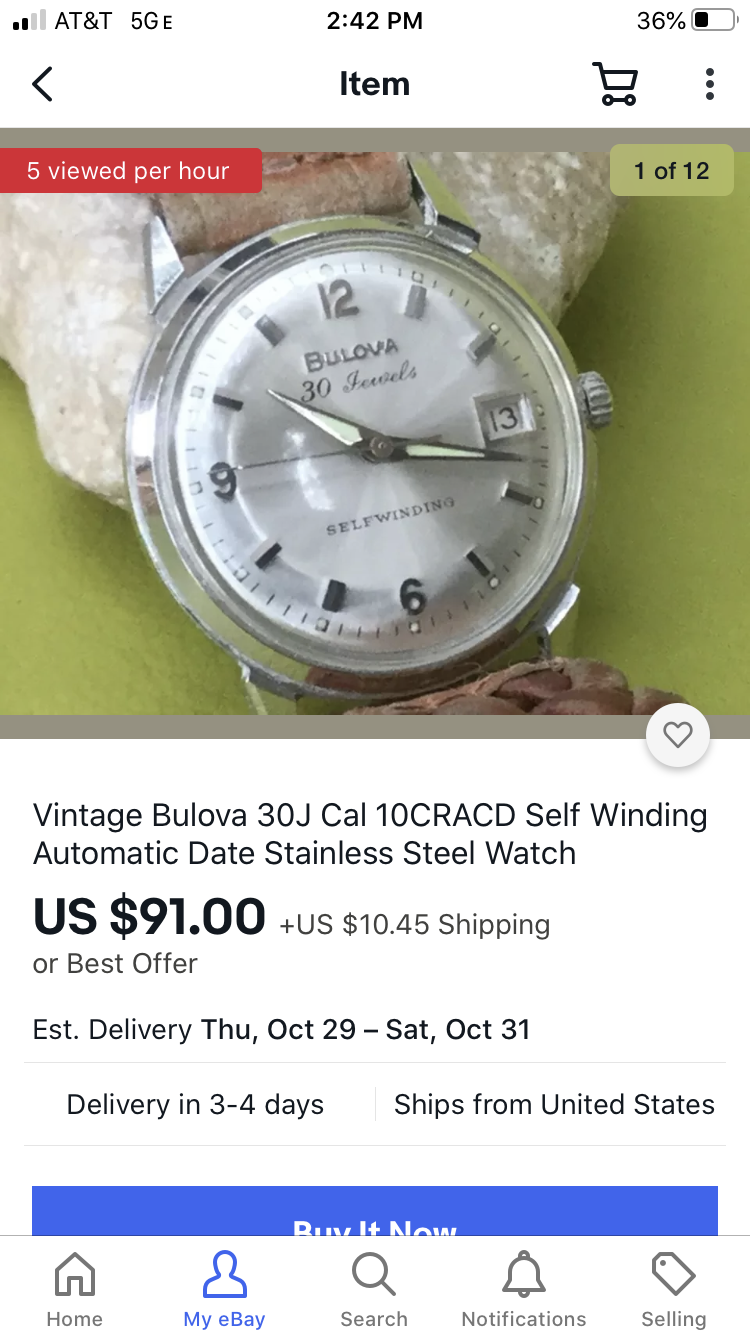The height and width of the screenshot is (1334, 750).
Task: Add this watch to your watchlist
Action: pyautogui.click(x=678, y=736)
